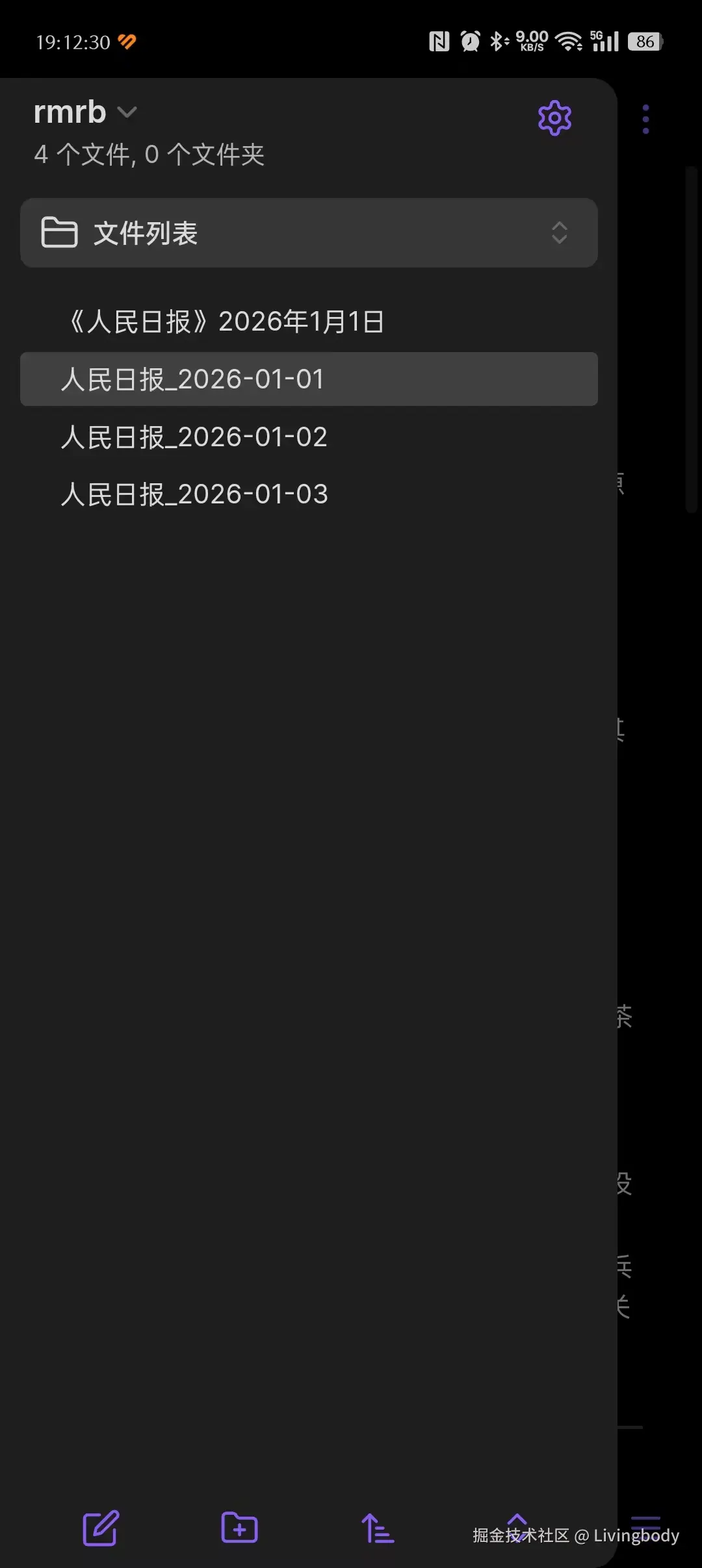Open file 人民日报_2026-01-02

click(194, 437)
